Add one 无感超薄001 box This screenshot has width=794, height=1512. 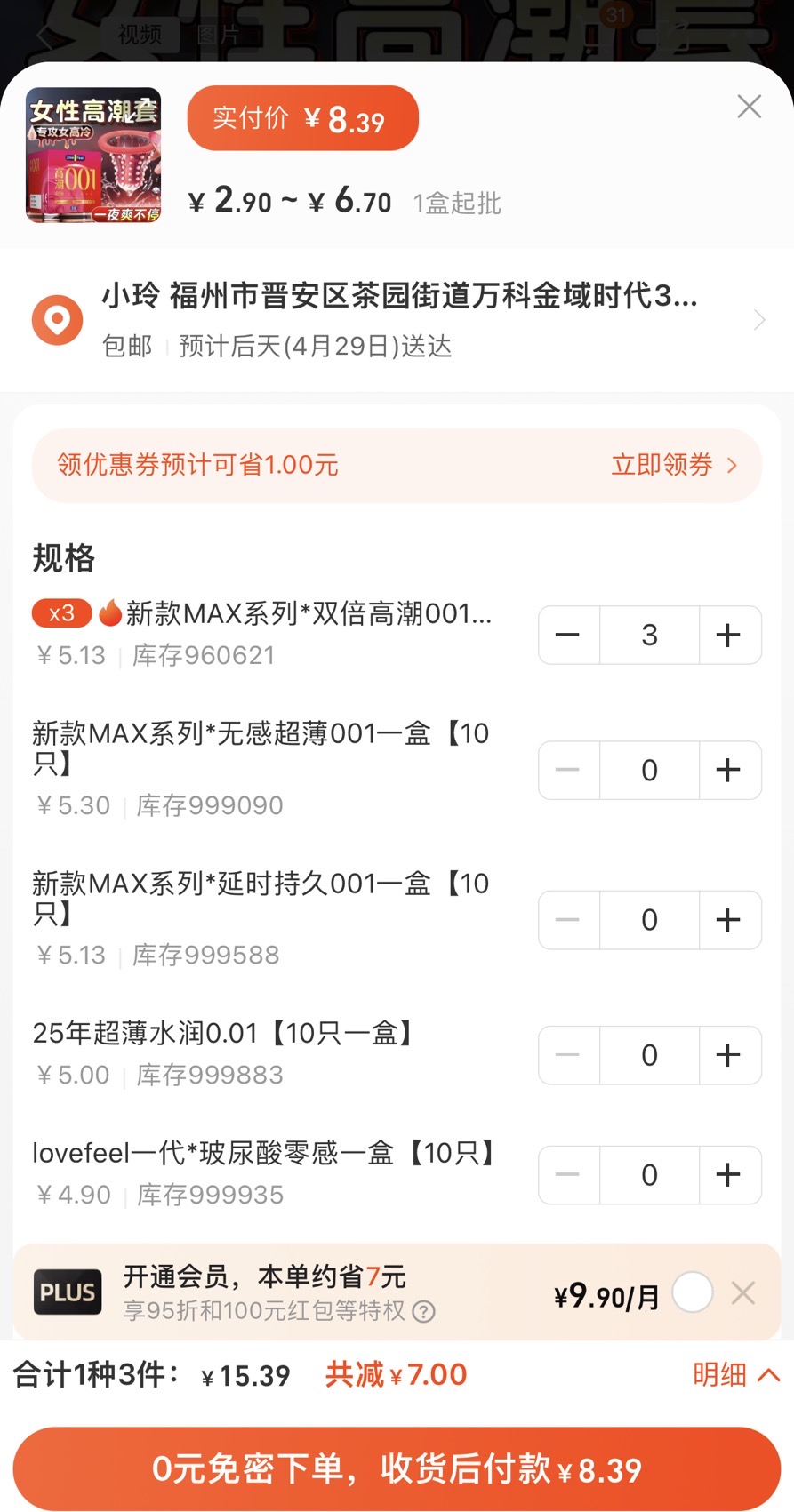pos(729,770)
